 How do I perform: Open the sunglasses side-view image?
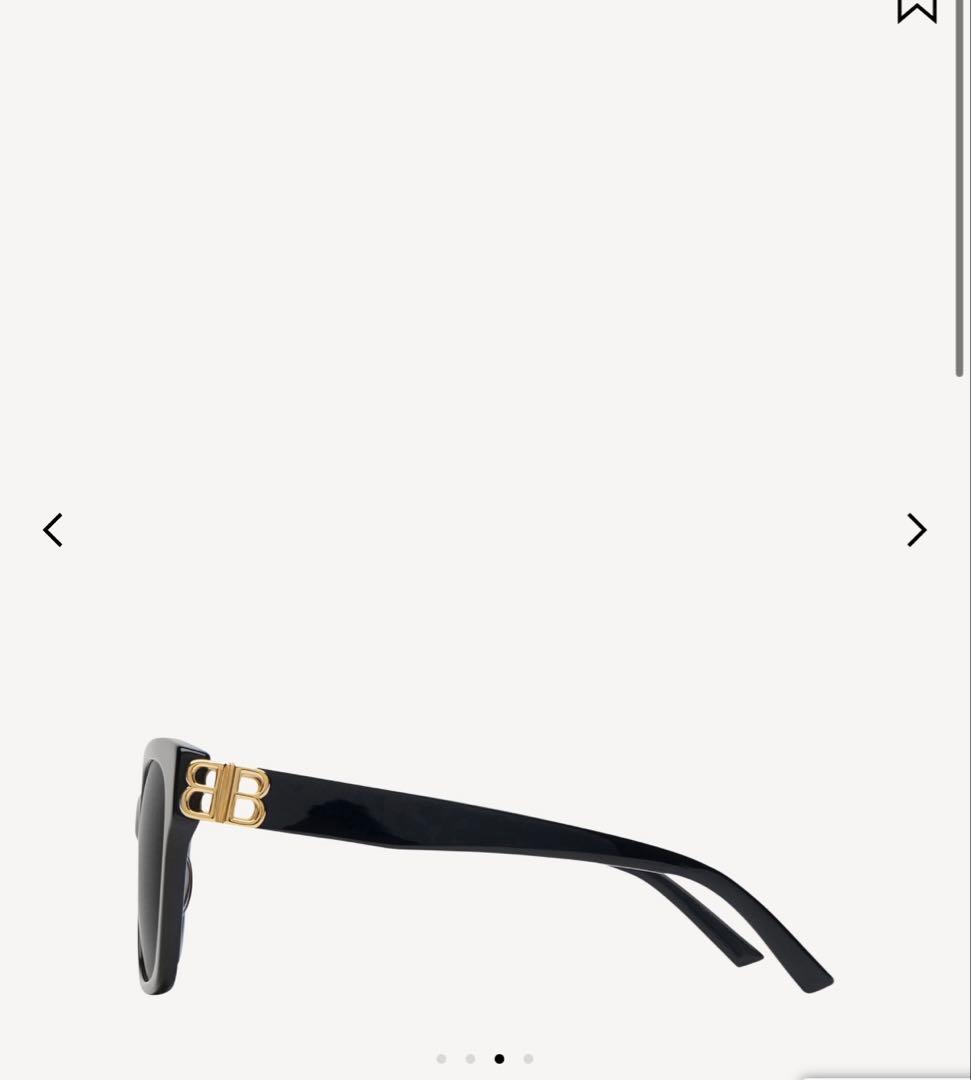coord(485,865)
